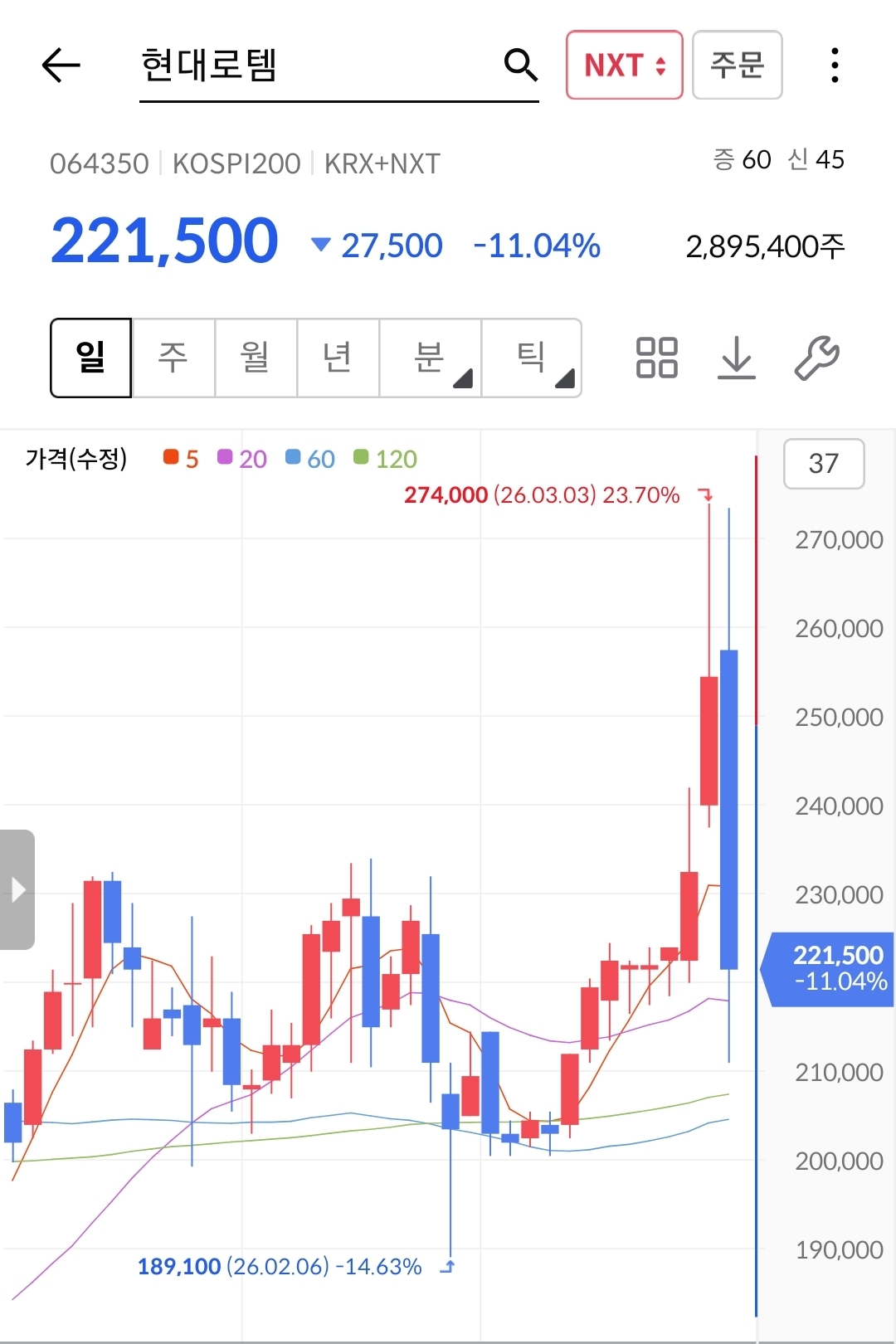Viewport: 896px width, 1344px height.
Task: Toggle the 20-day moving average legend
Action: pos(243,459)
